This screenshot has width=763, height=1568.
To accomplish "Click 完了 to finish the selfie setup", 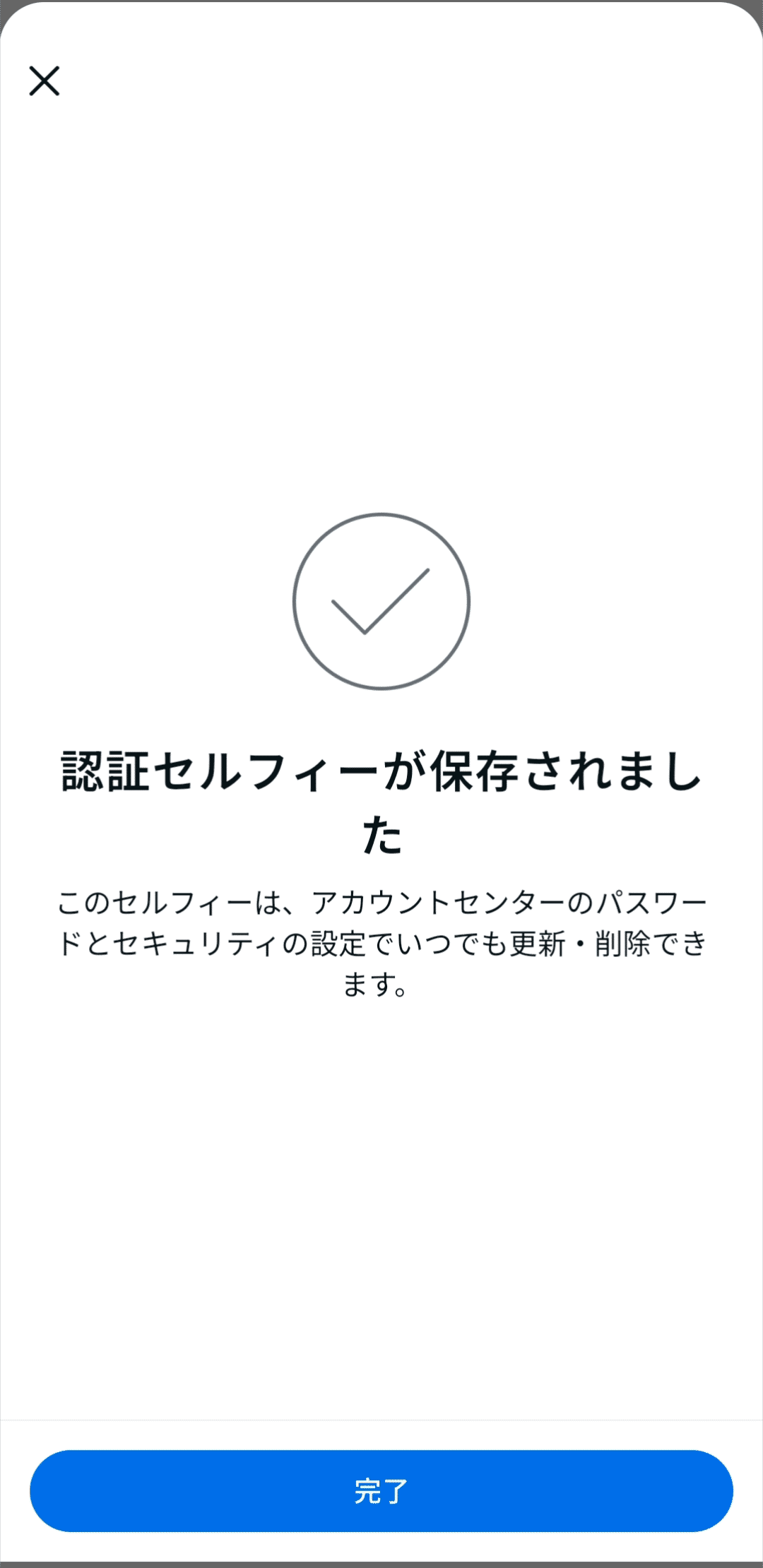I will (x=381, y=1488).
